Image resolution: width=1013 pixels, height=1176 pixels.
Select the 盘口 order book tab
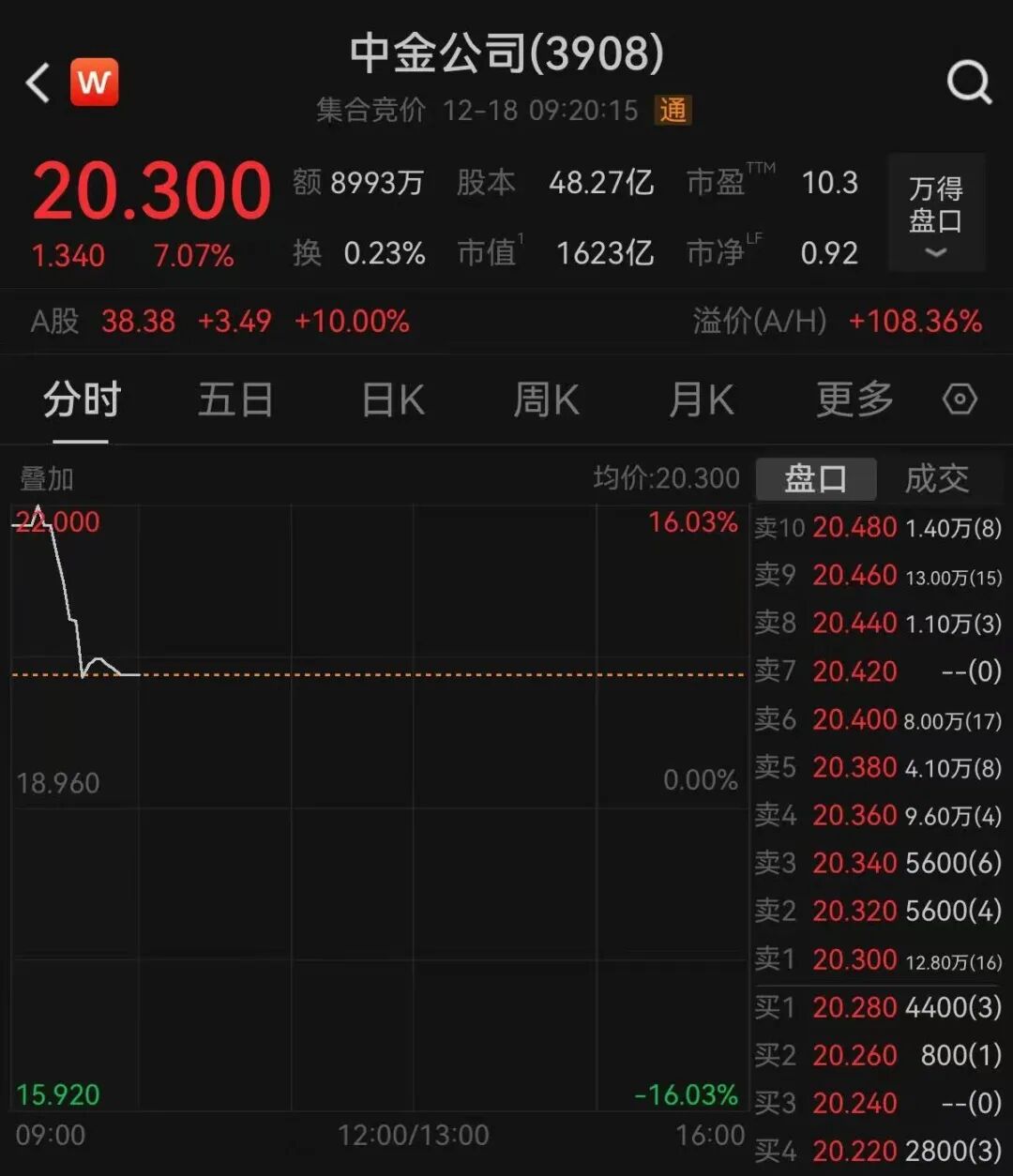point(815,479)
